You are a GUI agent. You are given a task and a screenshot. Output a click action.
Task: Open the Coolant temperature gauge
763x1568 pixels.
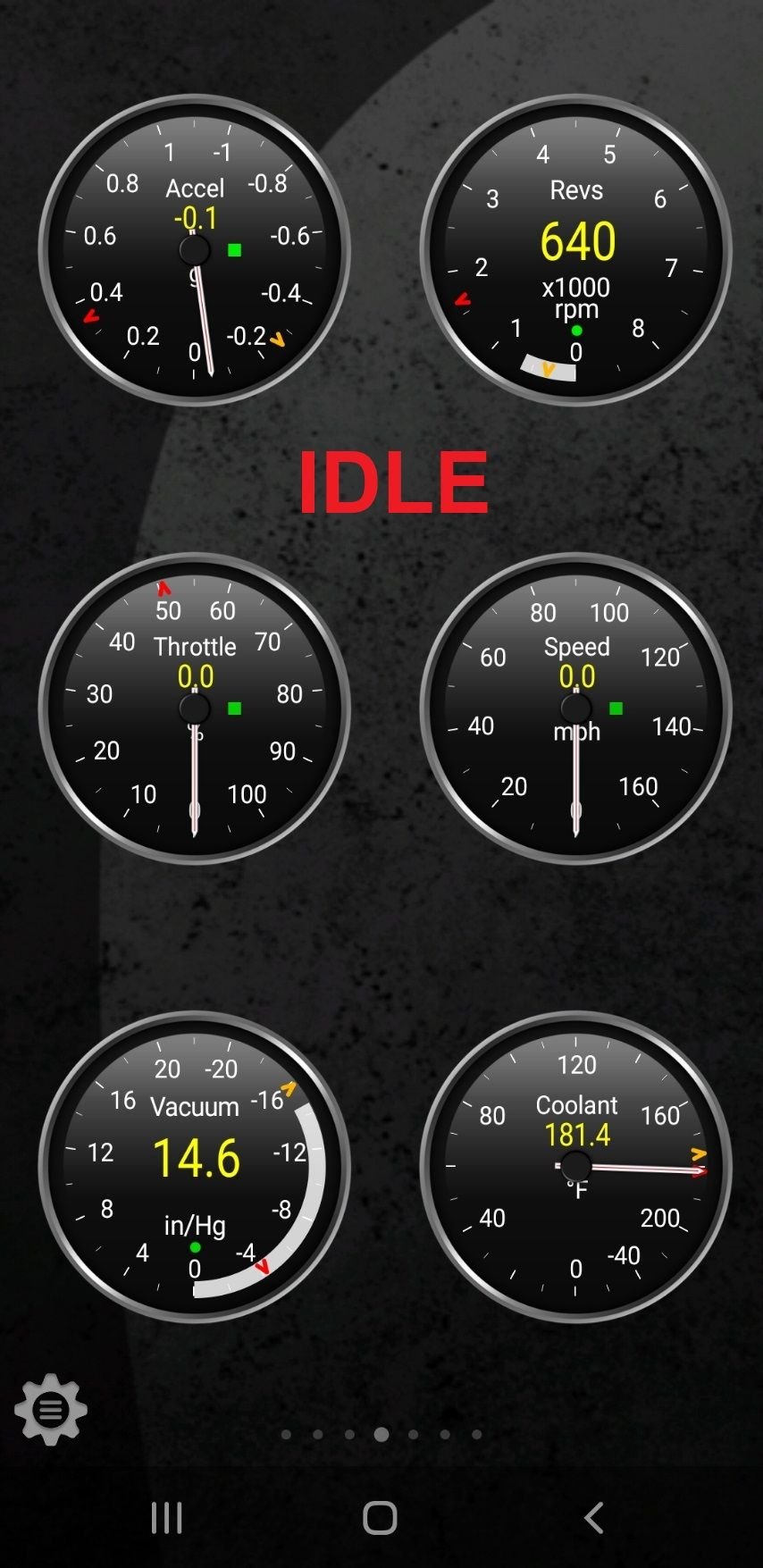[576, 1166]
